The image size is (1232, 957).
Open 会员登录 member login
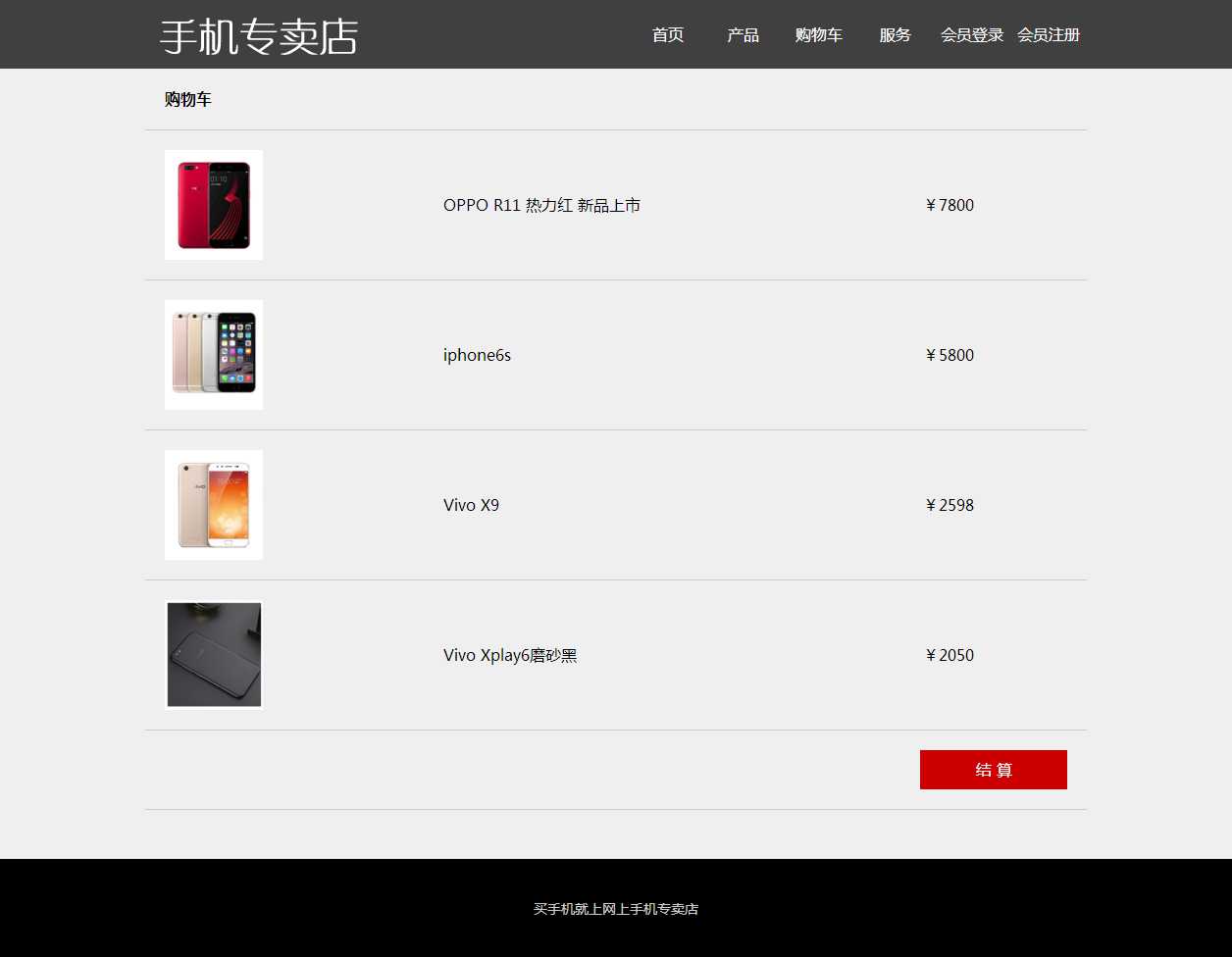click(x=971, y=35)
